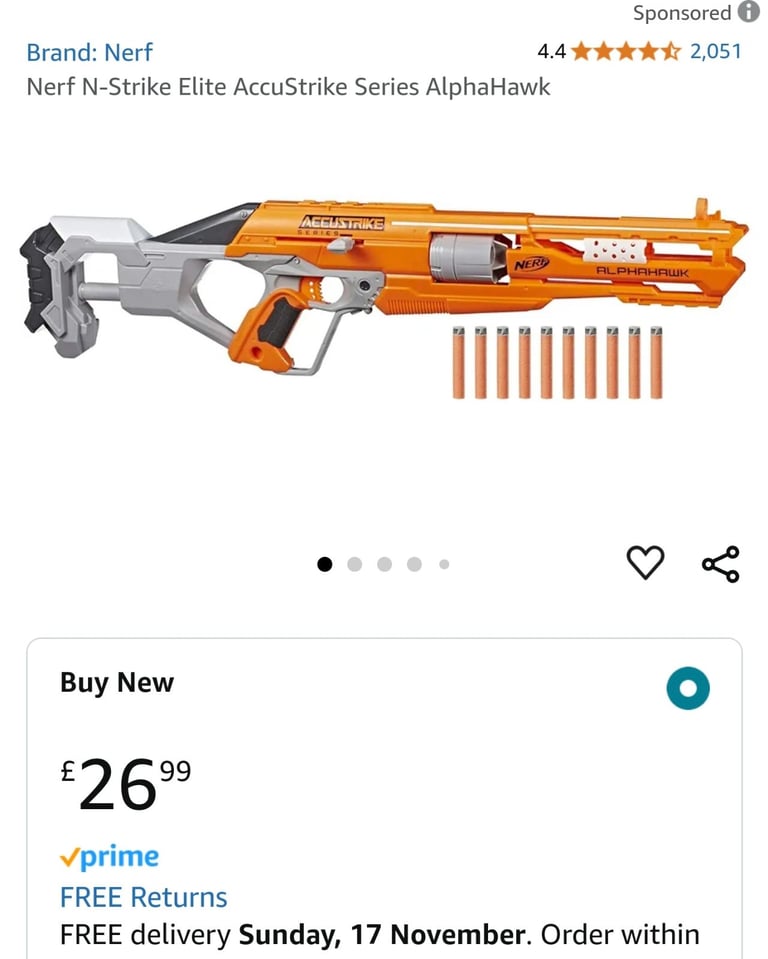768x959 pixels.
Task: Jump to the second image dot
Action: [355, 564]
